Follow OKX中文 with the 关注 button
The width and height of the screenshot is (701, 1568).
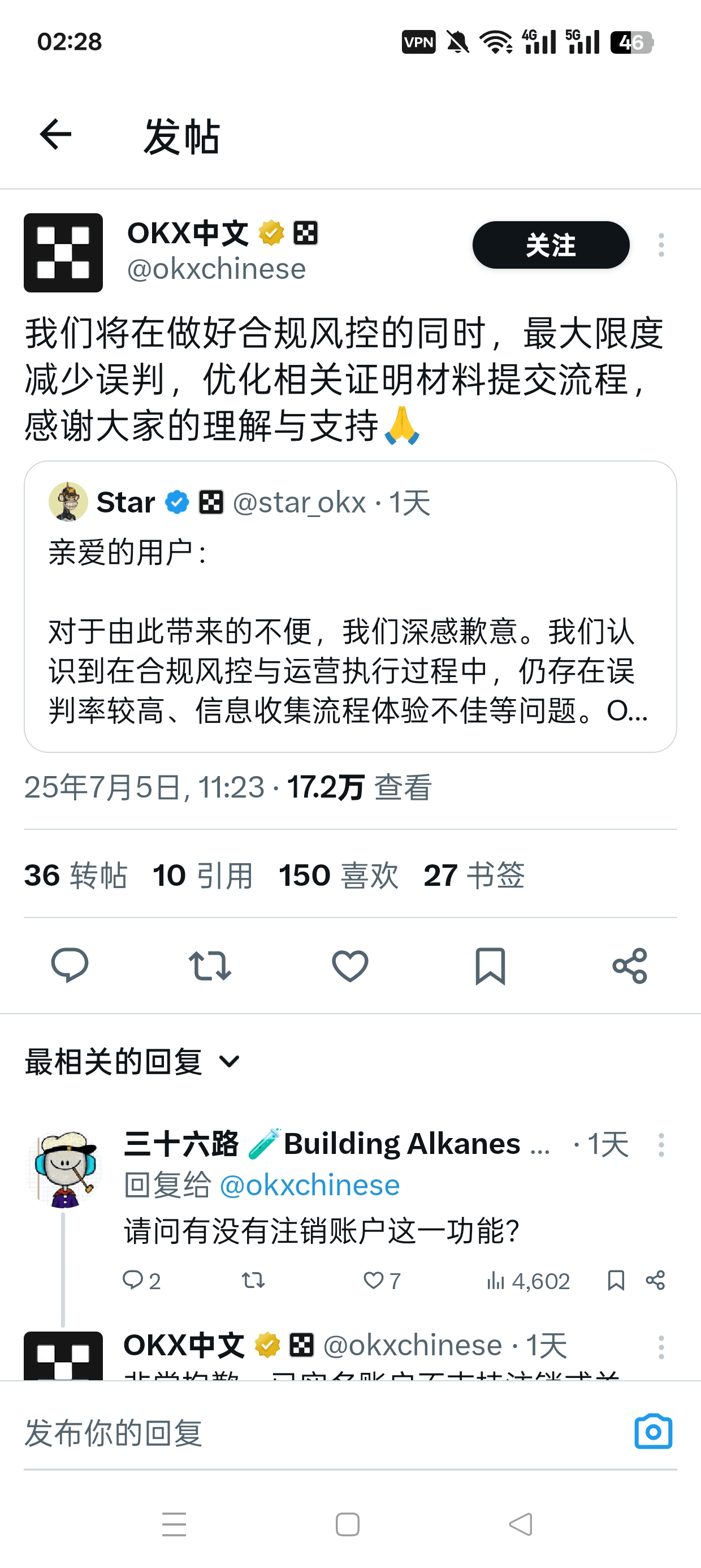coord(551,245)
